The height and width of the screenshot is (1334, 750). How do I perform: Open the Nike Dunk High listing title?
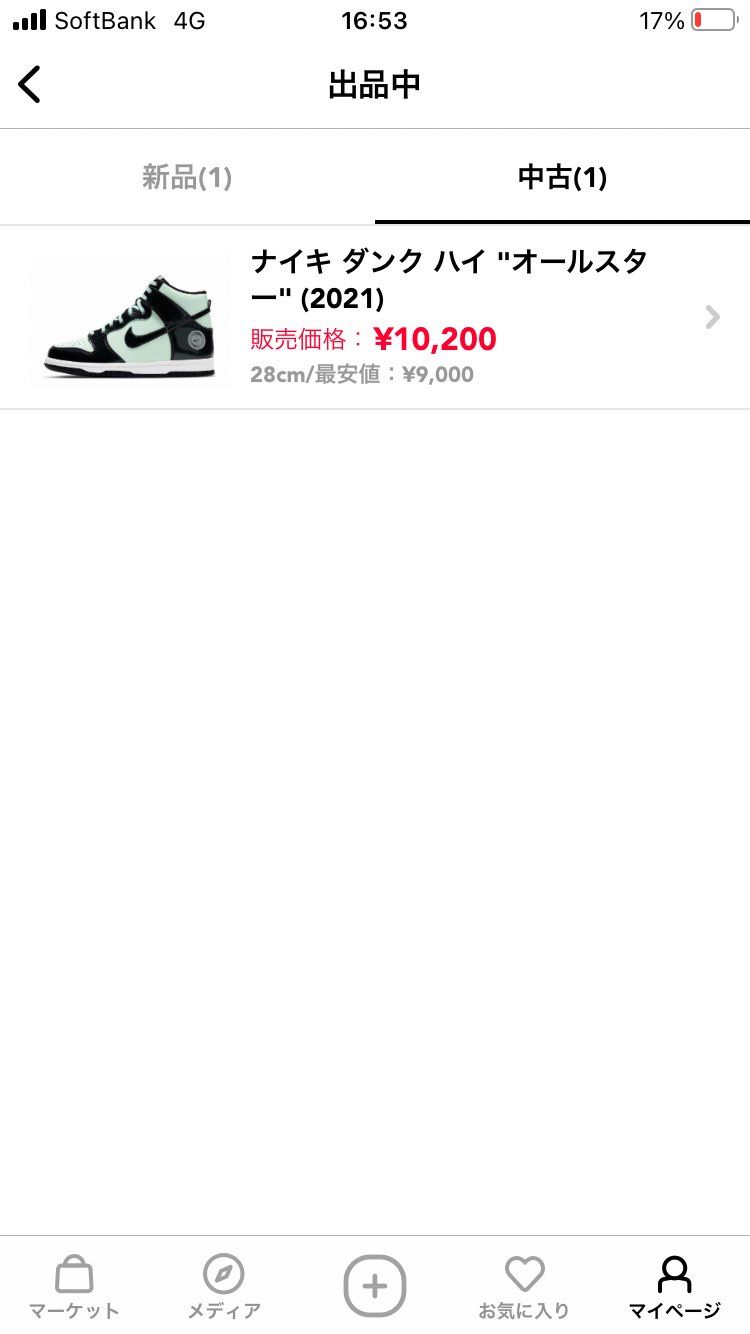[450, 278]
